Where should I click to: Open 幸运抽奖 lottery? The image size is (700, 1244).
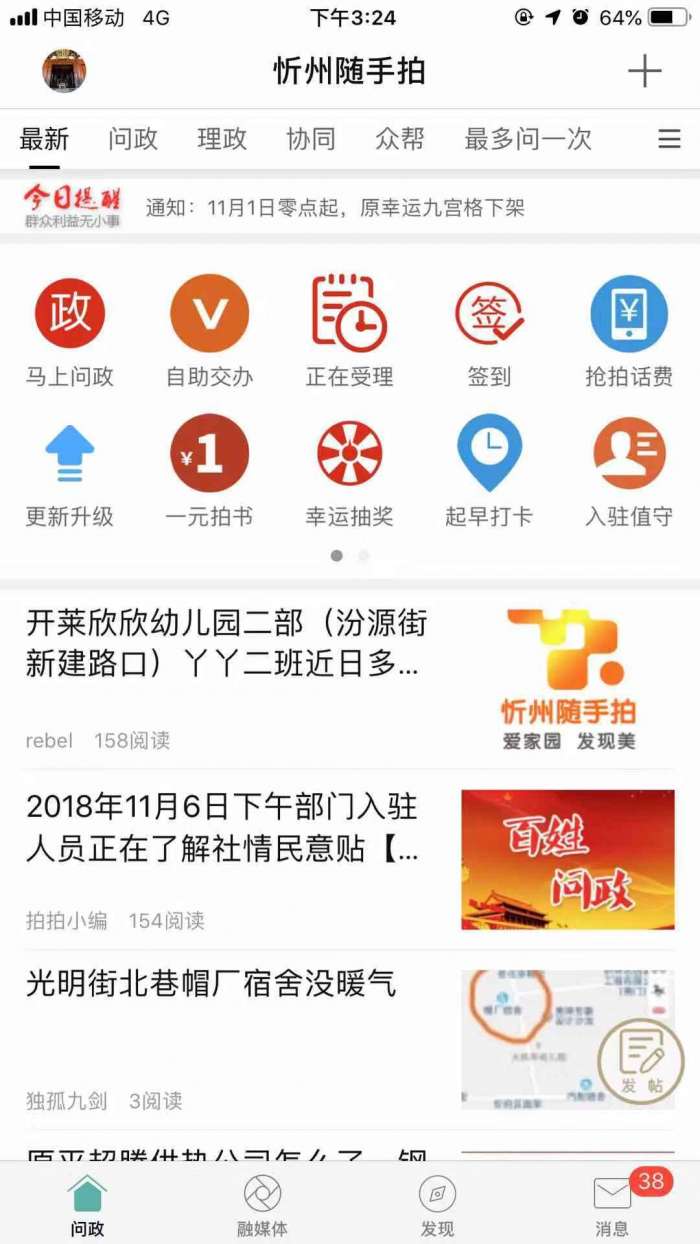click(349, 470)
